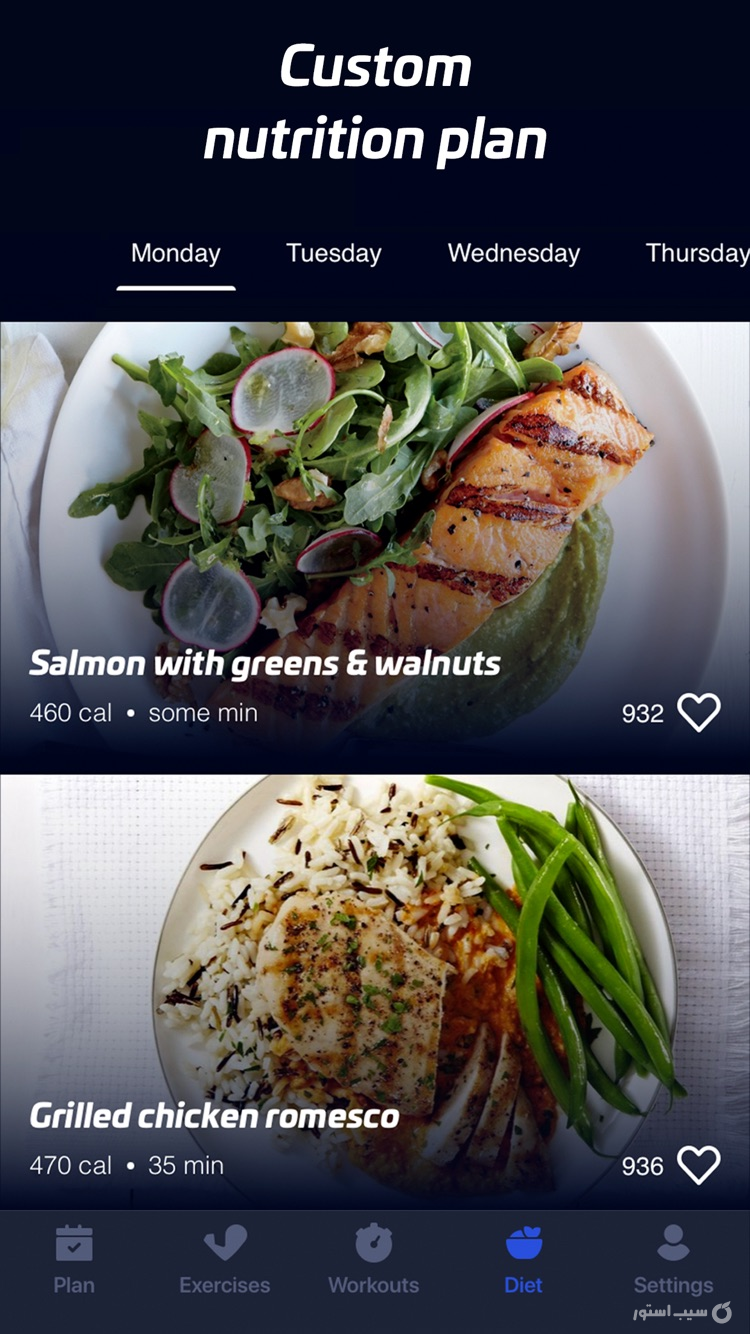Switch to the Thursday tab
Screen dimensions: 750x1334
click(697, 254)
